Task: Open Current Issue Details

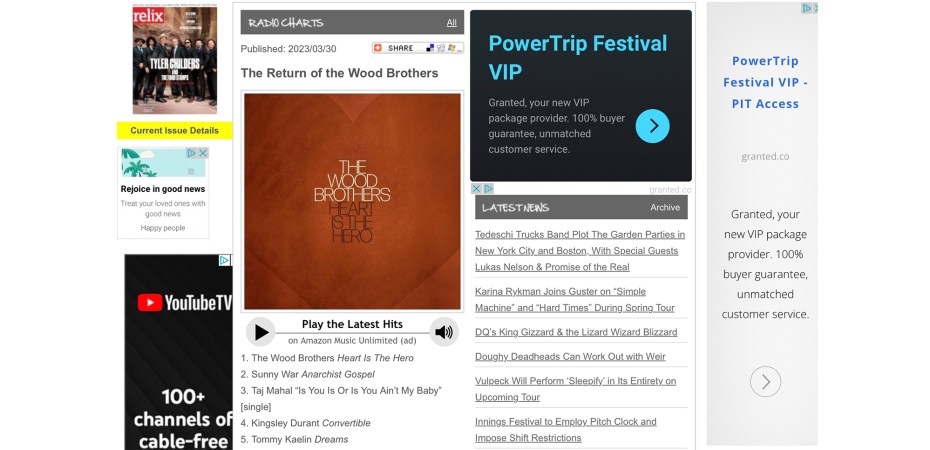Action: pyautogui.click(x=174, y=130)
